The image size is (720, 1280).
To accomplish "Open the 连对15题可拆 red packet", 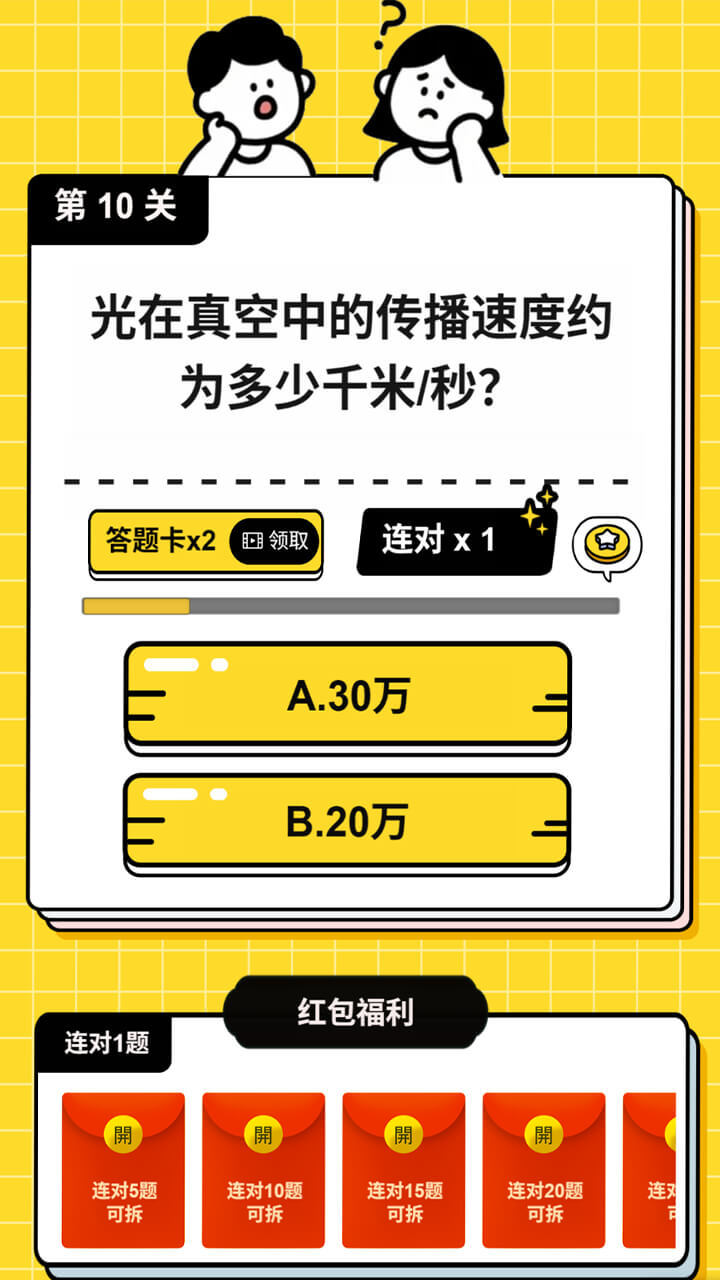I will point(403,1170).
